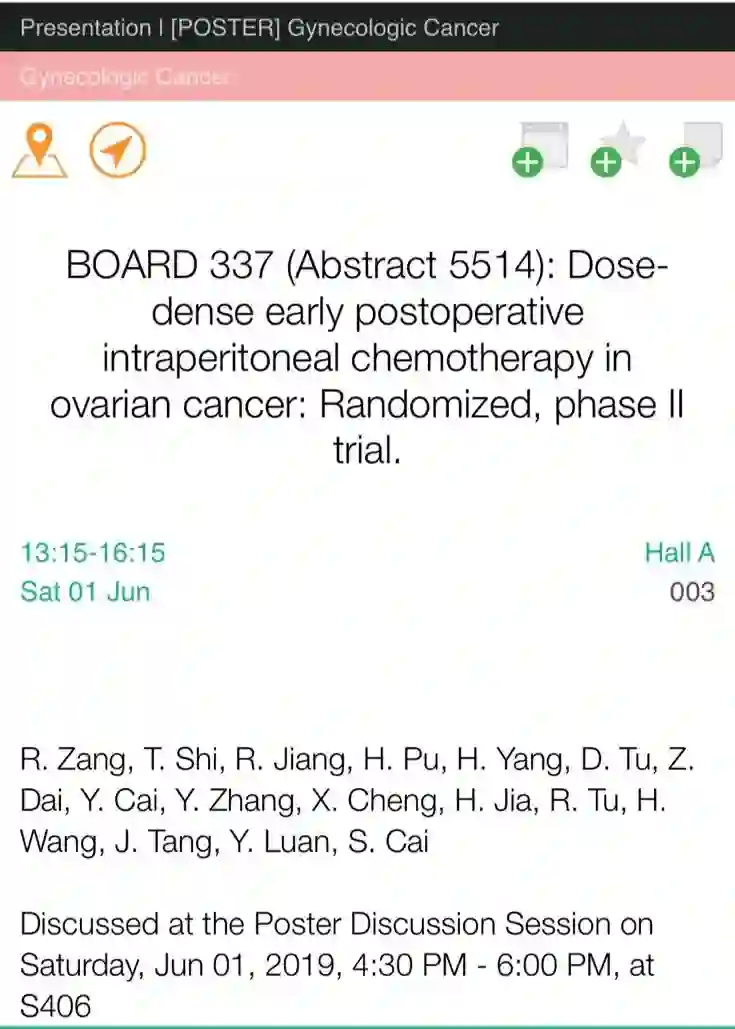Add this presentation to the calendar

pyautogui.click(x=541, y=150)
